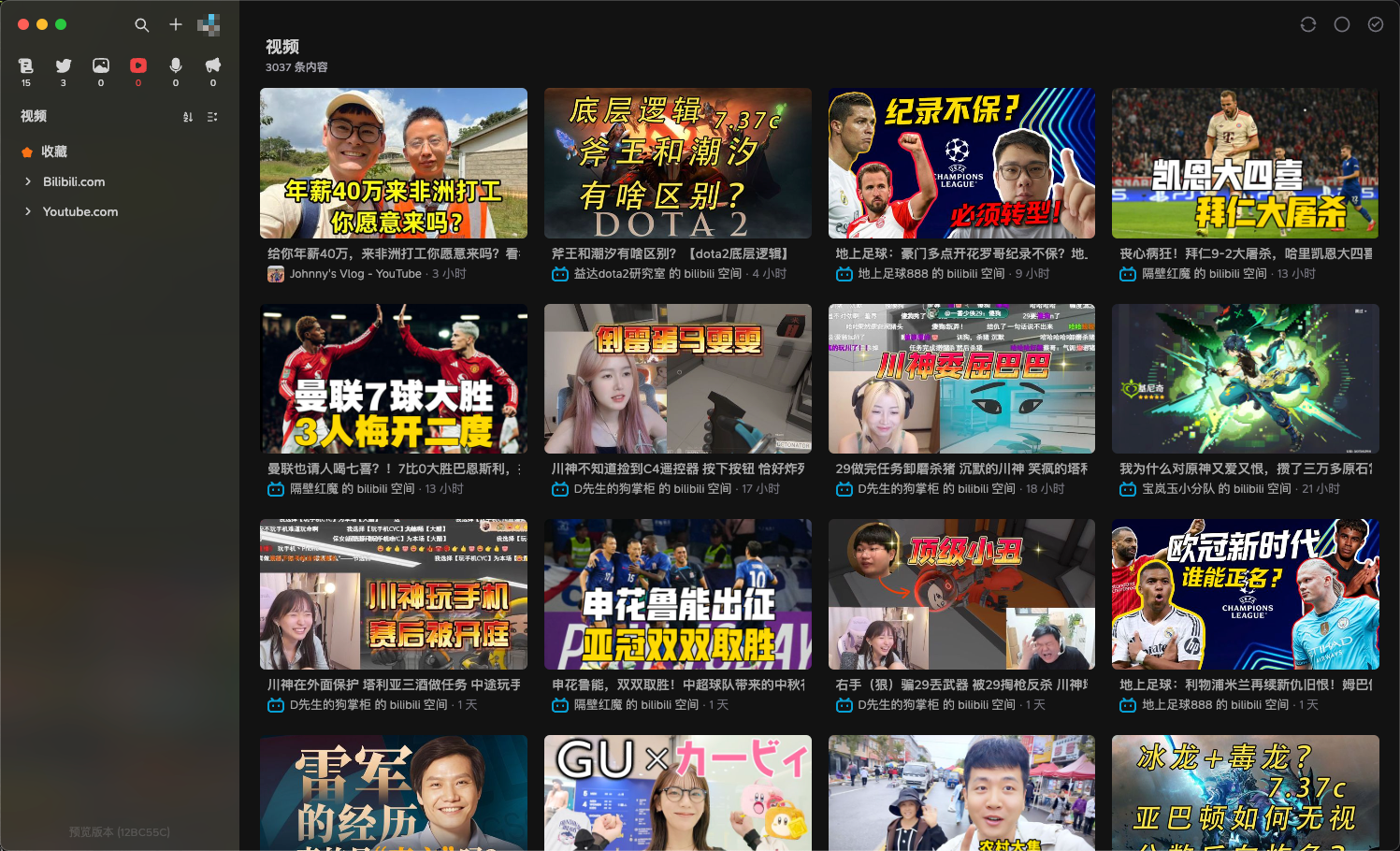The width and height of the screenshot is (1400, 851).
Task: Open the 欧冠新时代 Champions League video
Action: tap(1245, 594)
